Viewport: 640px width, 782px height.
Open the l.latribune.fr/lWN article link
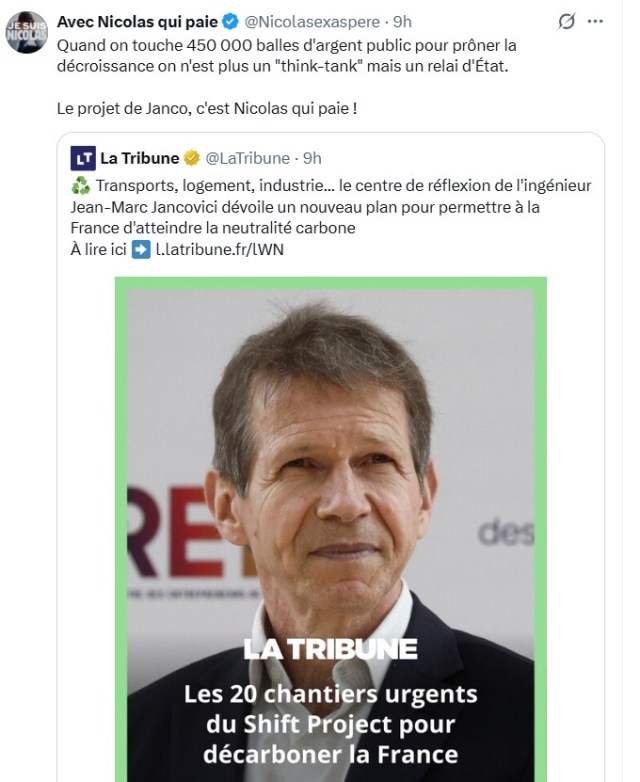click(x=220, y=249)
